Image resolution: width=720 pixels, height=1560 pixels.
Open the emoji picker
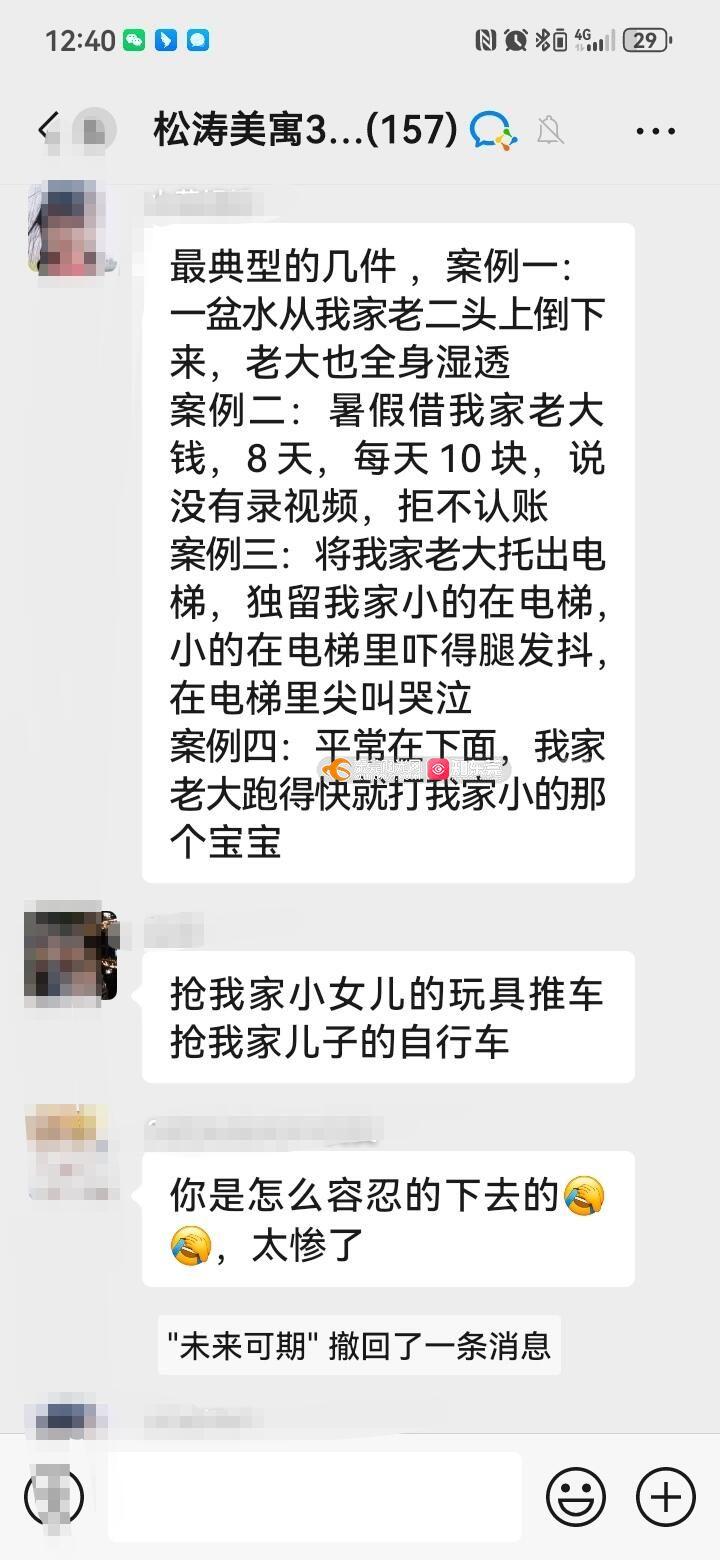[x=576, y=1497]
